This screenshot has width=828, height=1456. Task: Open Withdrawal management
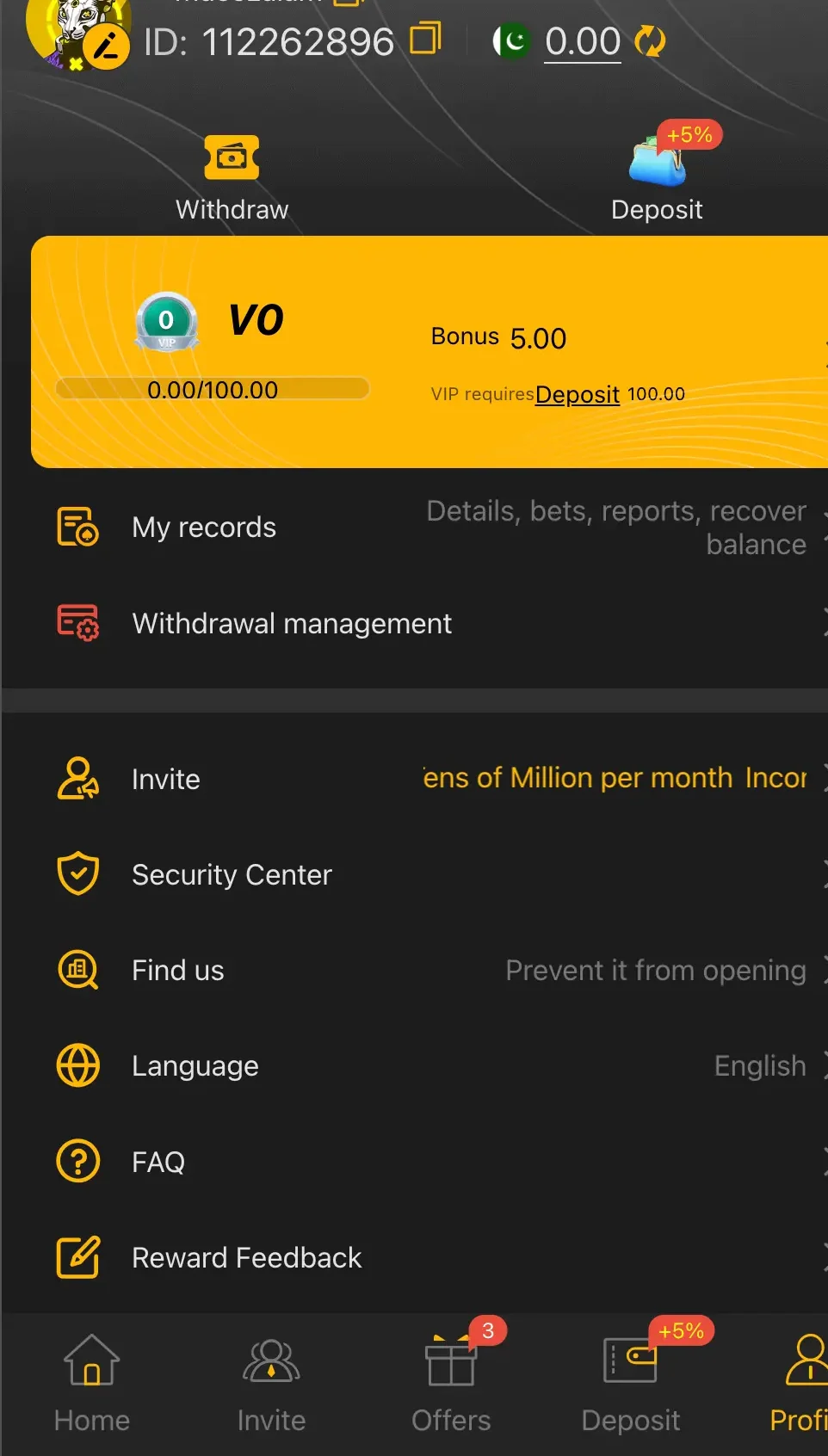click(x=413, y=623)
